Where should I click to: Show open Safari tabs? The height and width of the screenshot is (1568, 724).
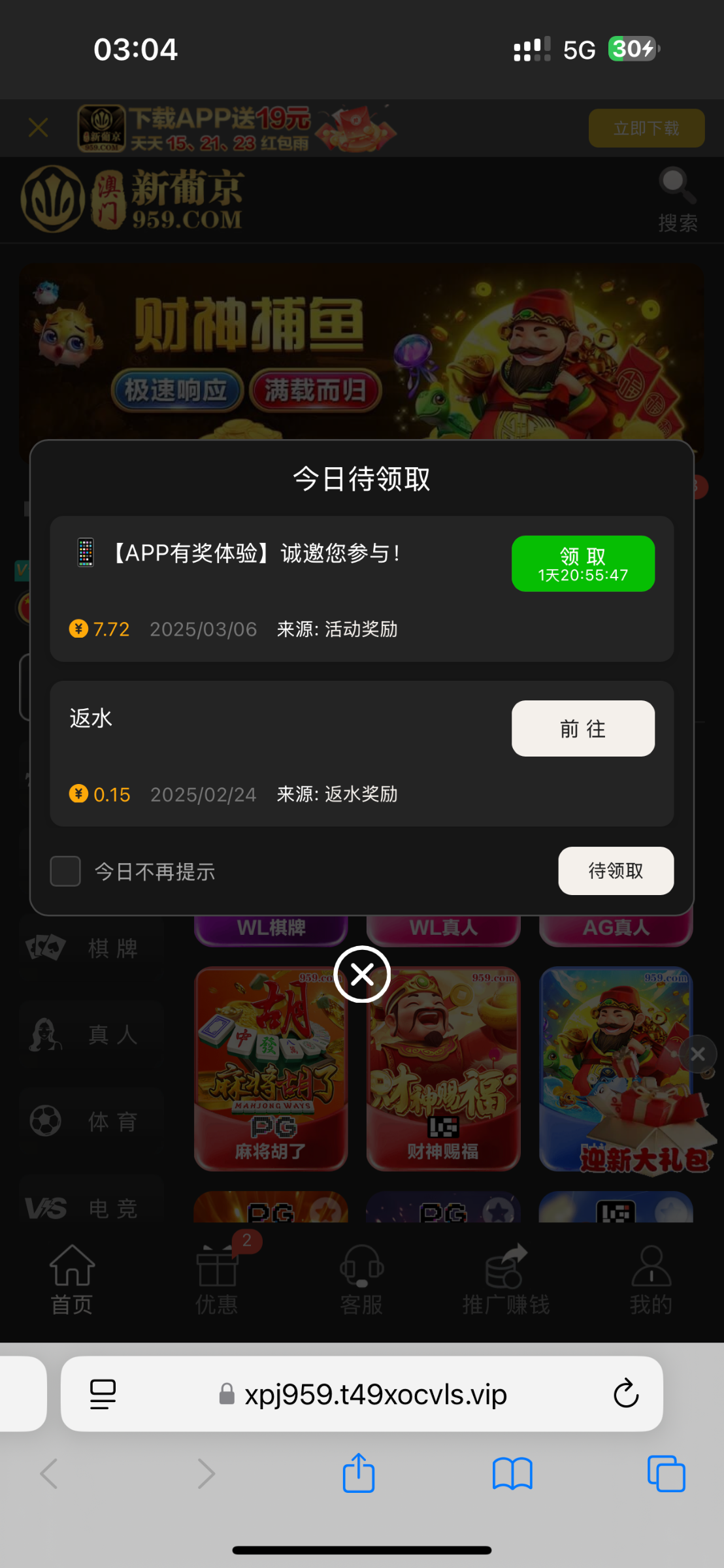(666, 1474)
